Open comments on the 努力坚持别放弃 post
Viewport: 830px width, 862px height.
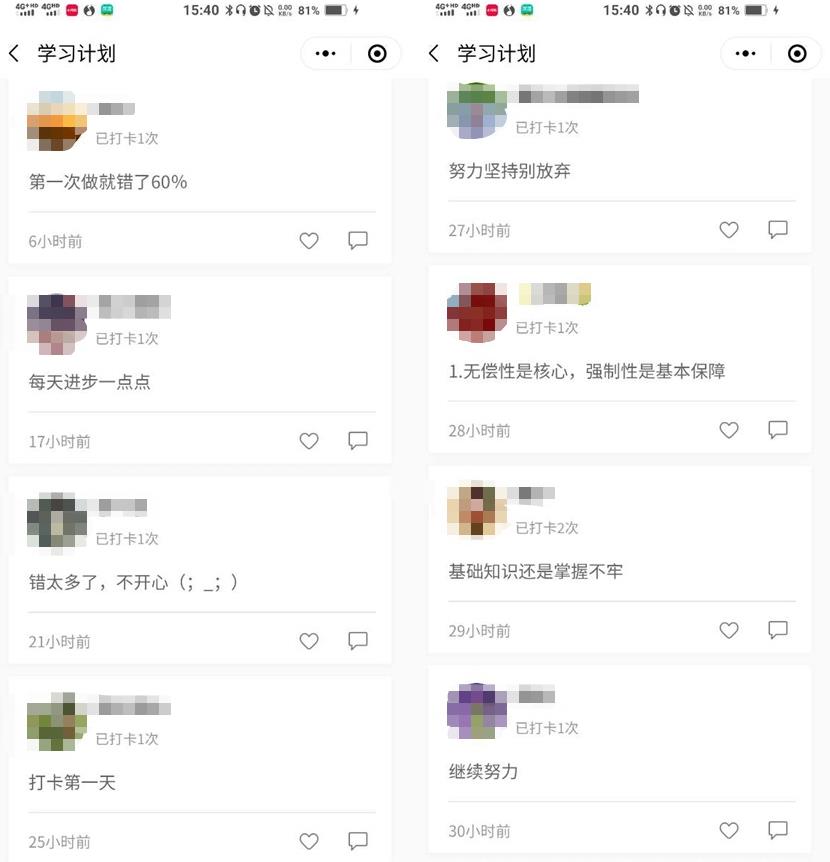778,229
